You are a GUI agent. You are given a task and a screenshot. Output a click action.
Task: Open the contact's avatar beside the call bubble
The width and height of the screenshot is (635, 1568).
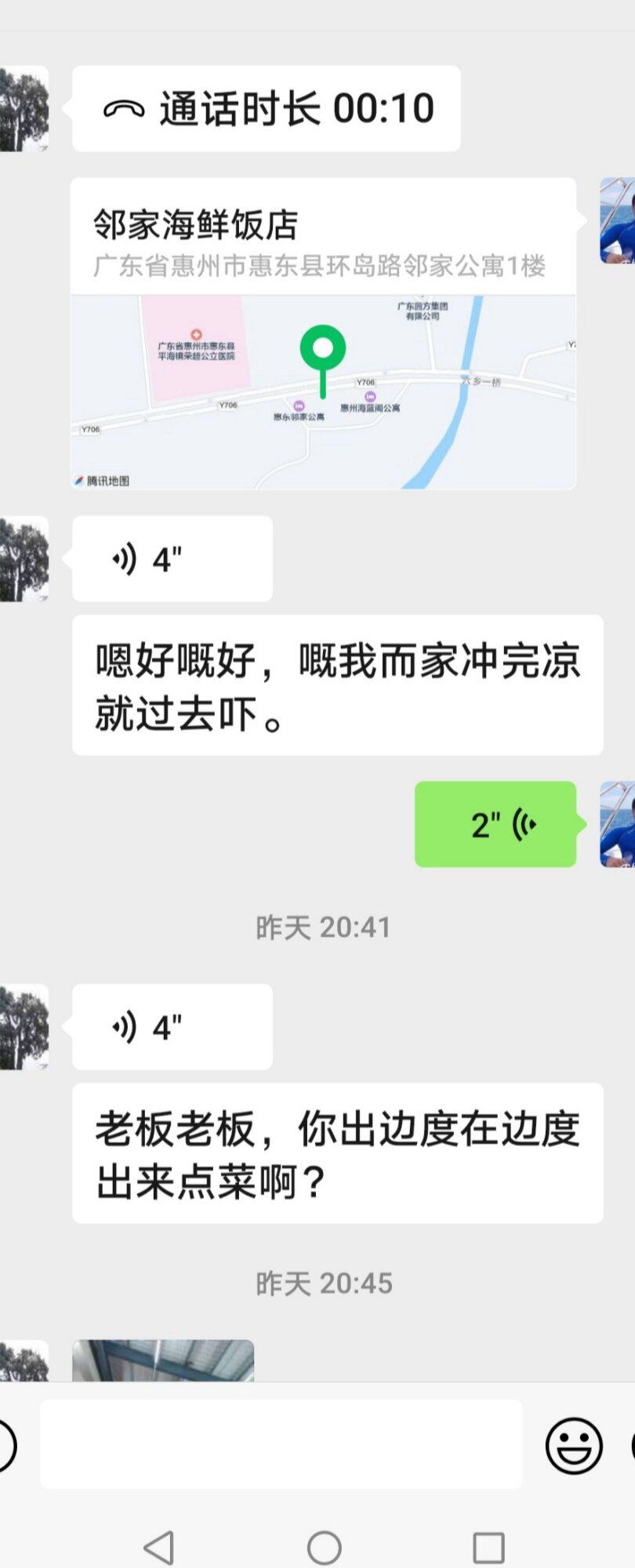[23, 108]
